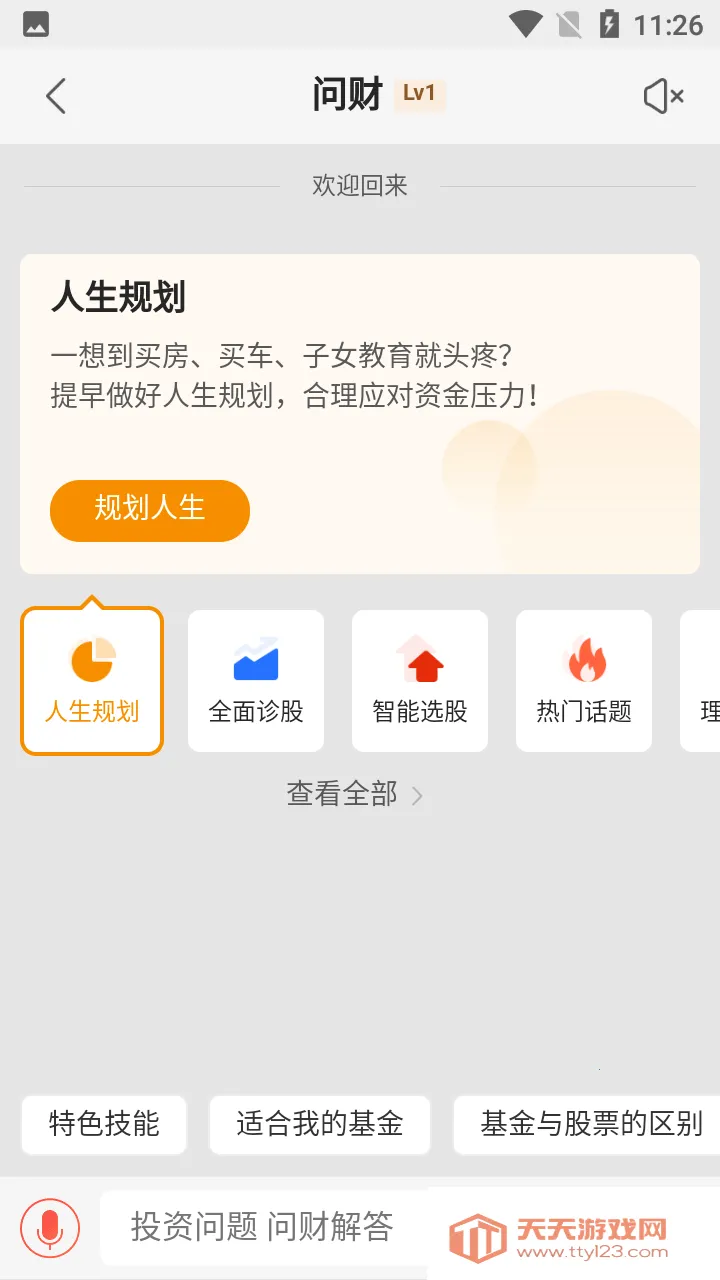
Task: Select the 问财 title bar
Action: coord(344,93)
